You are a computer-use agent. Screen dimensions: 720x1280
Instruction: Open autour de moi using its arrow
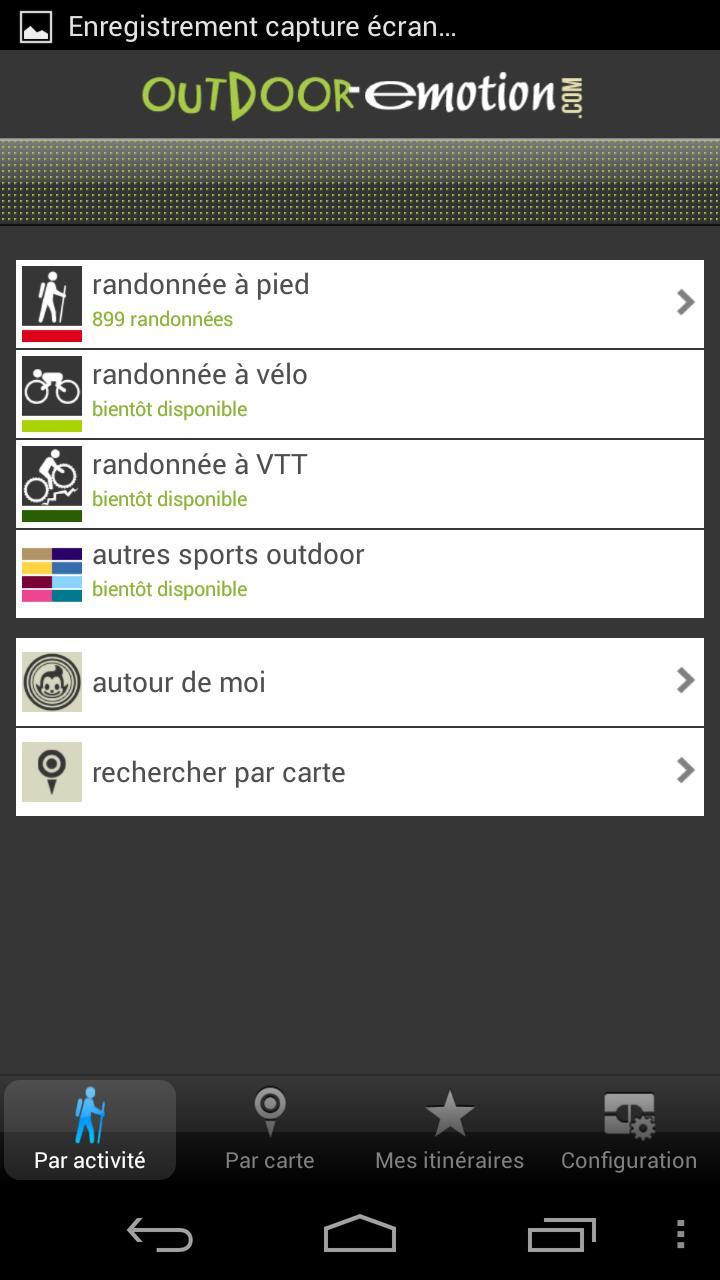684,681
